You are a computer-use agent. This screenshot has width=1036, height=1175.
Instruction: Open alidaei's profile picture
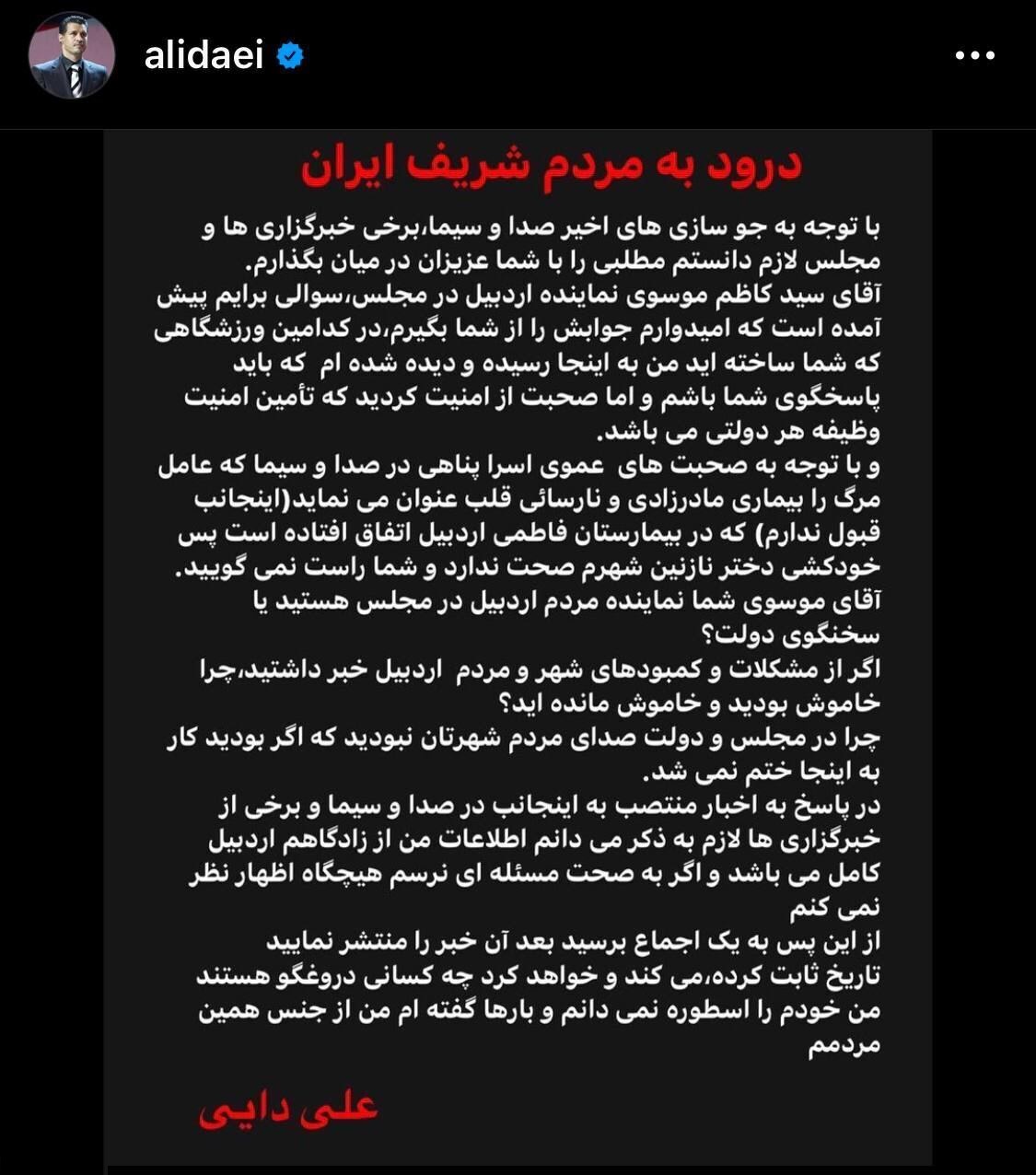click(x=72, y=56)
